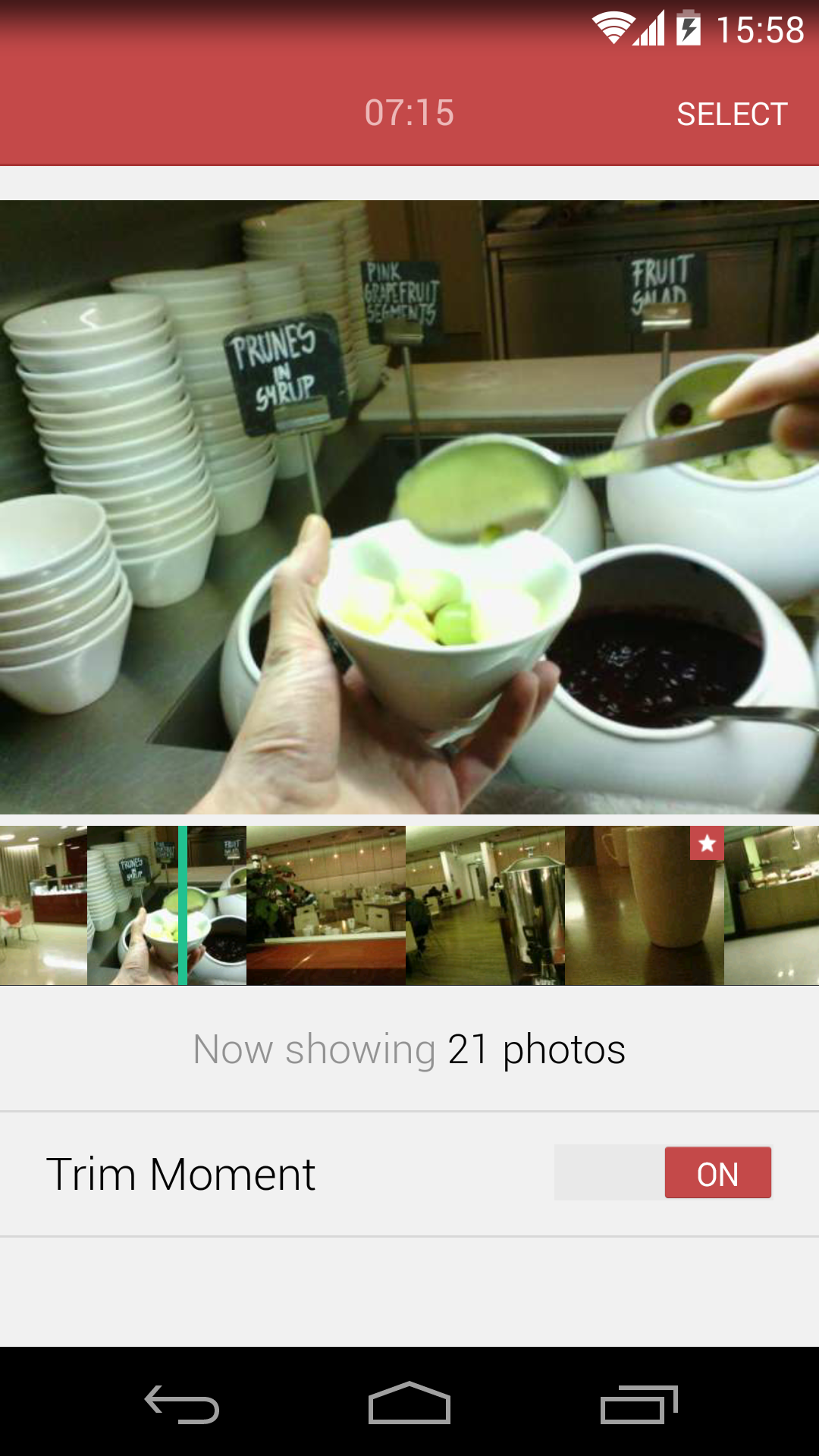Open the large fruit salad photo
Screen dimensions: 819x1456
(x=409, y=507)
